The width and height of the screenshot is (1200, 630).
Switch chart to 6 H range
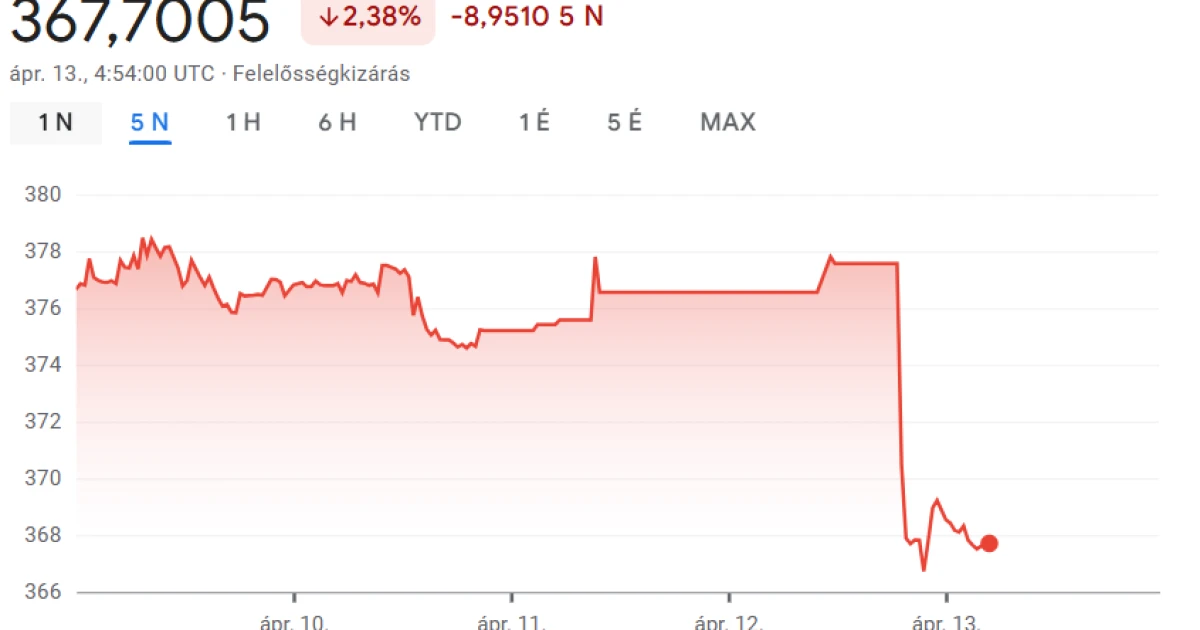[338, 123]
